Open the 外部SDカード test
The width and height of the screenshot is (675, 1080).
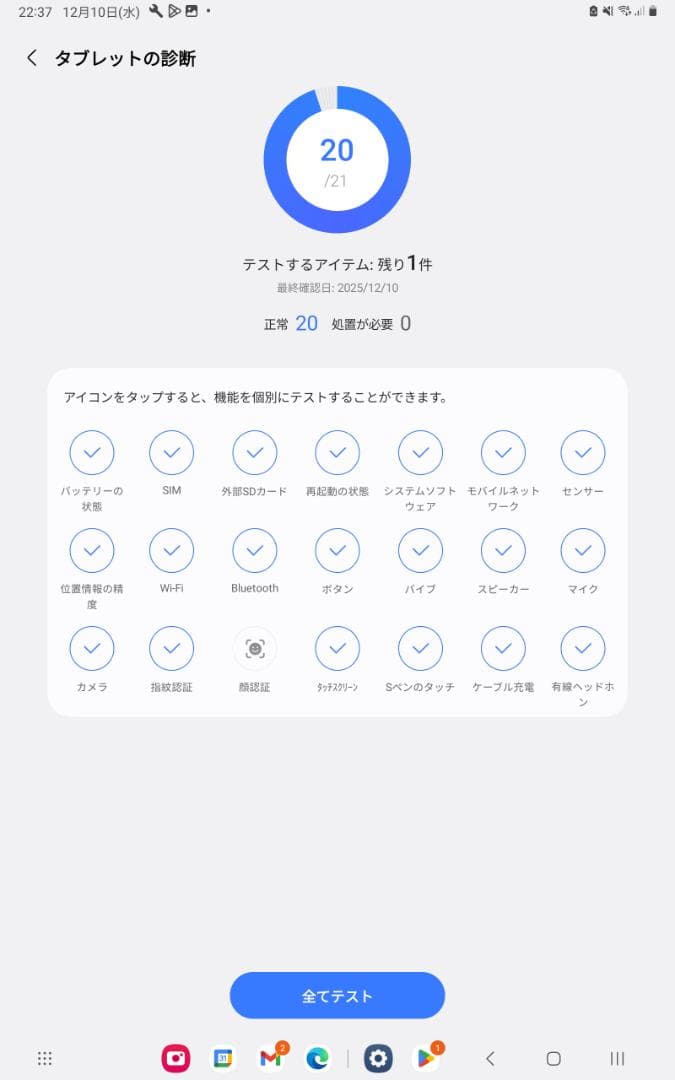click(254, 453)
